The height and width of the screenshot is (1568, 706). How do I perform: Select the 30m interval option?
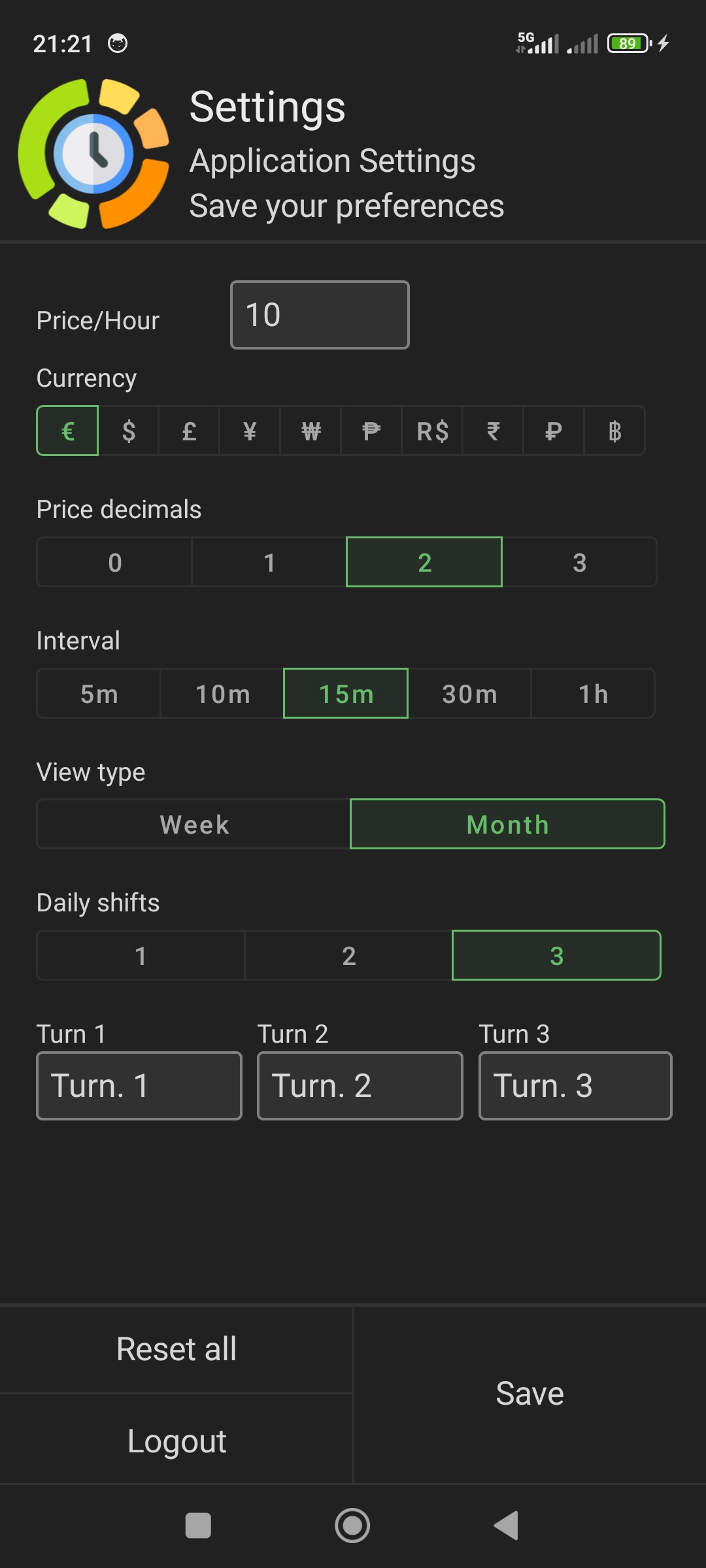(469, 693)
